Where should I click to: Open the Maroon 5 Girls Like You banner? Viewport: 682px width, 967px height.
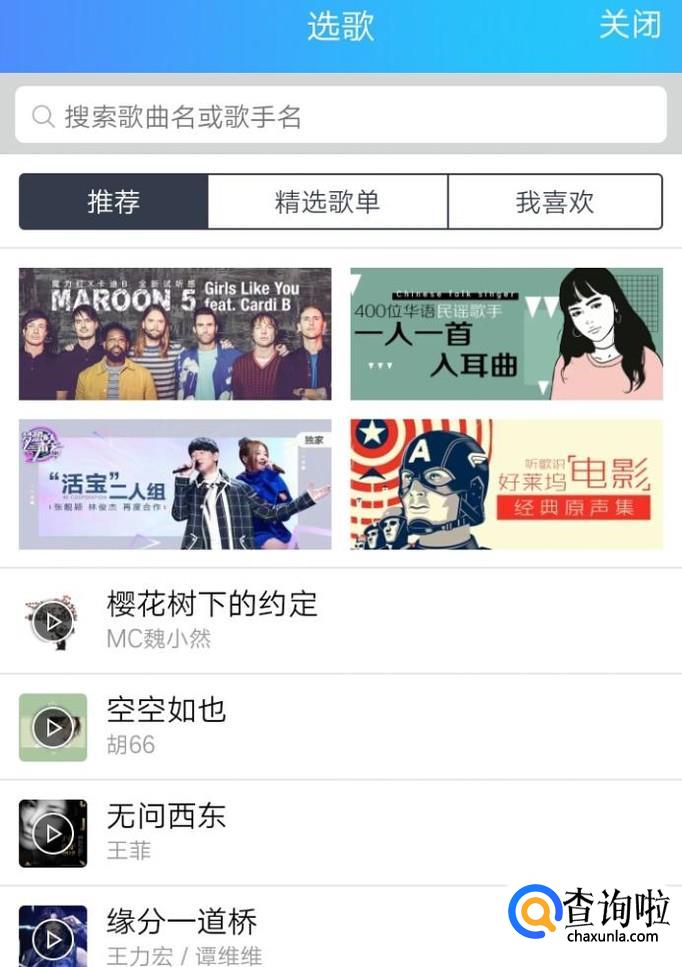175,334
